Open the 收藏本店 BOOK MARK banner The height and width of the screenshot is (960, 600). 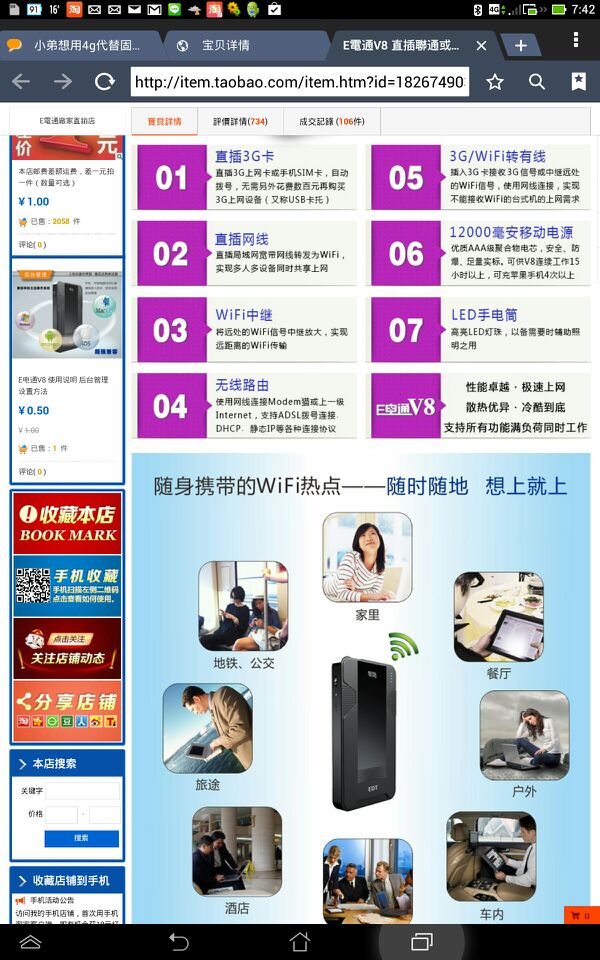coord(67,523)
